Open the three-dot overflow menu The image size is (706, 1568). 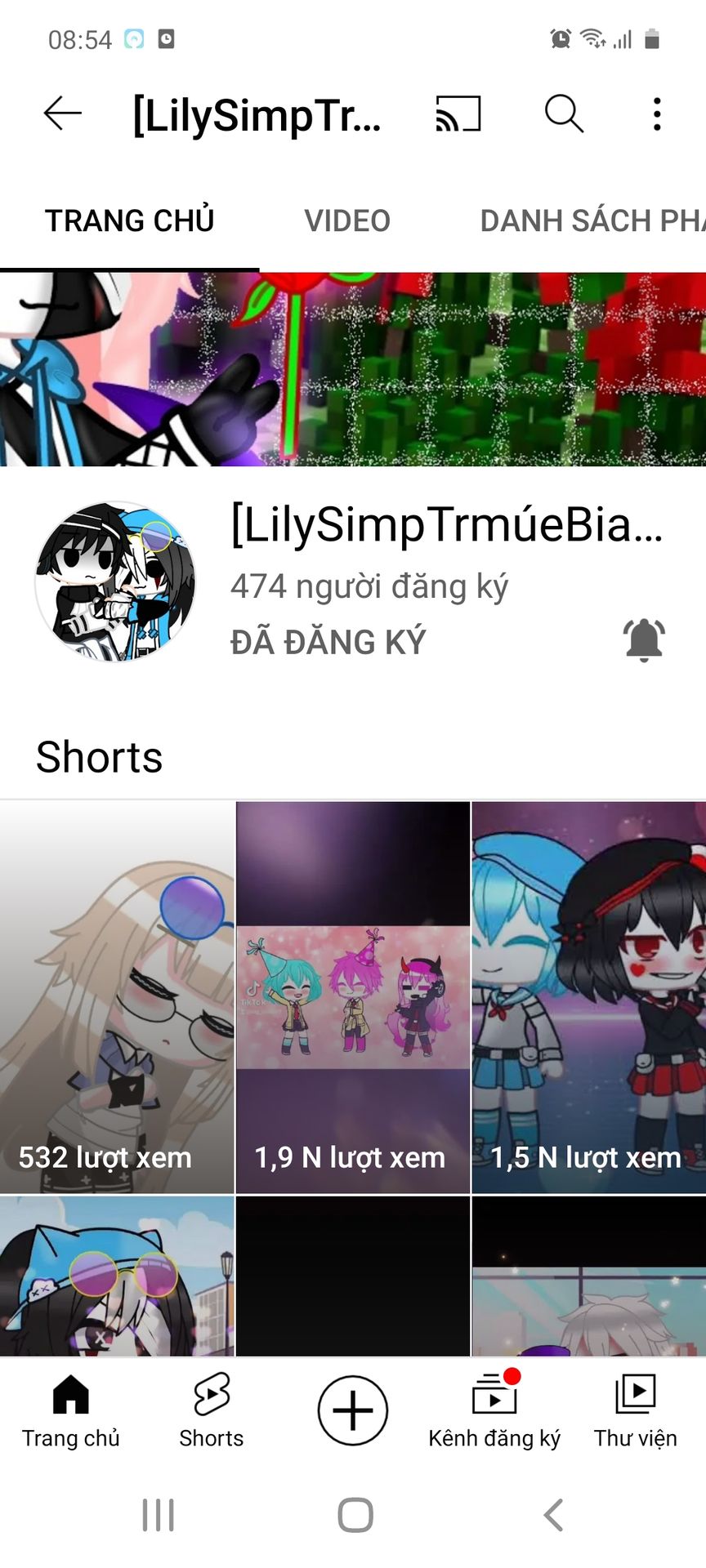click(x=657, y=114)
